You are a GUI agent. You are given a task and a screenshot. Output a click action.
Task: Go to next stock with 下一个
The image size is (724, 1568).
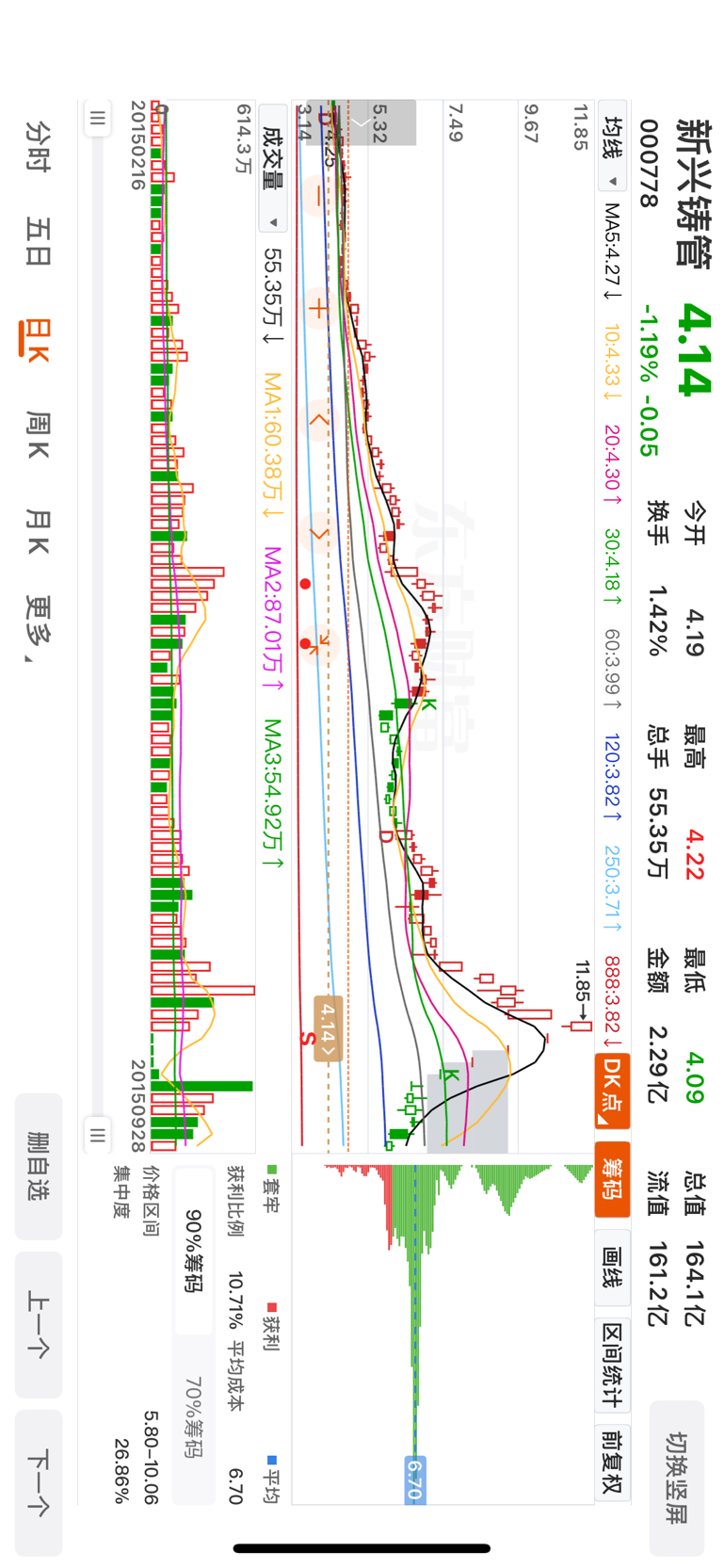pos(39,1482)
